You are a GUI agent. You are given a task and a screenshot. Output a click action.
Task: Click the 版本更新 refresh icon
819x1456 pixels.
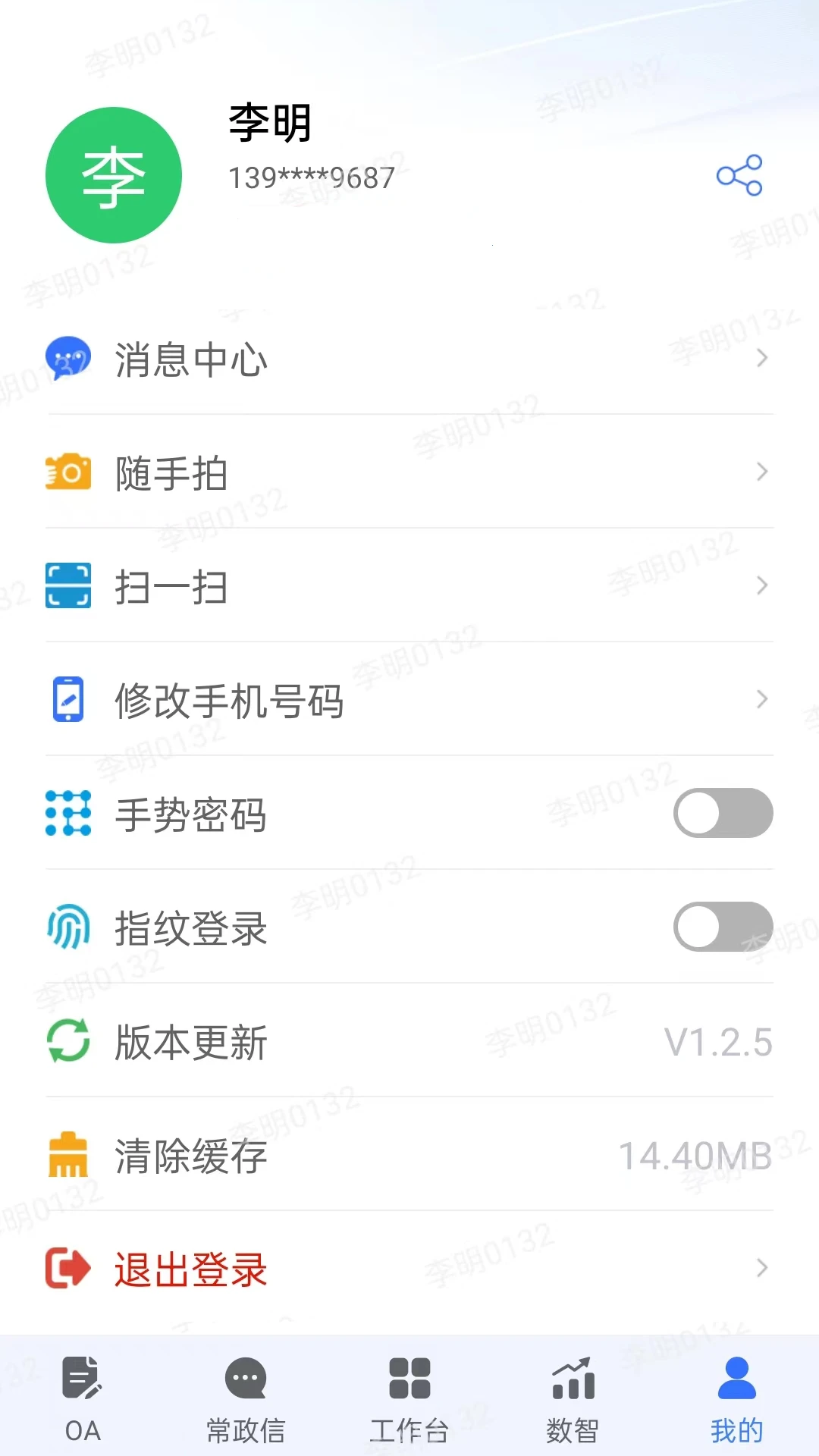coord(68,1040)
